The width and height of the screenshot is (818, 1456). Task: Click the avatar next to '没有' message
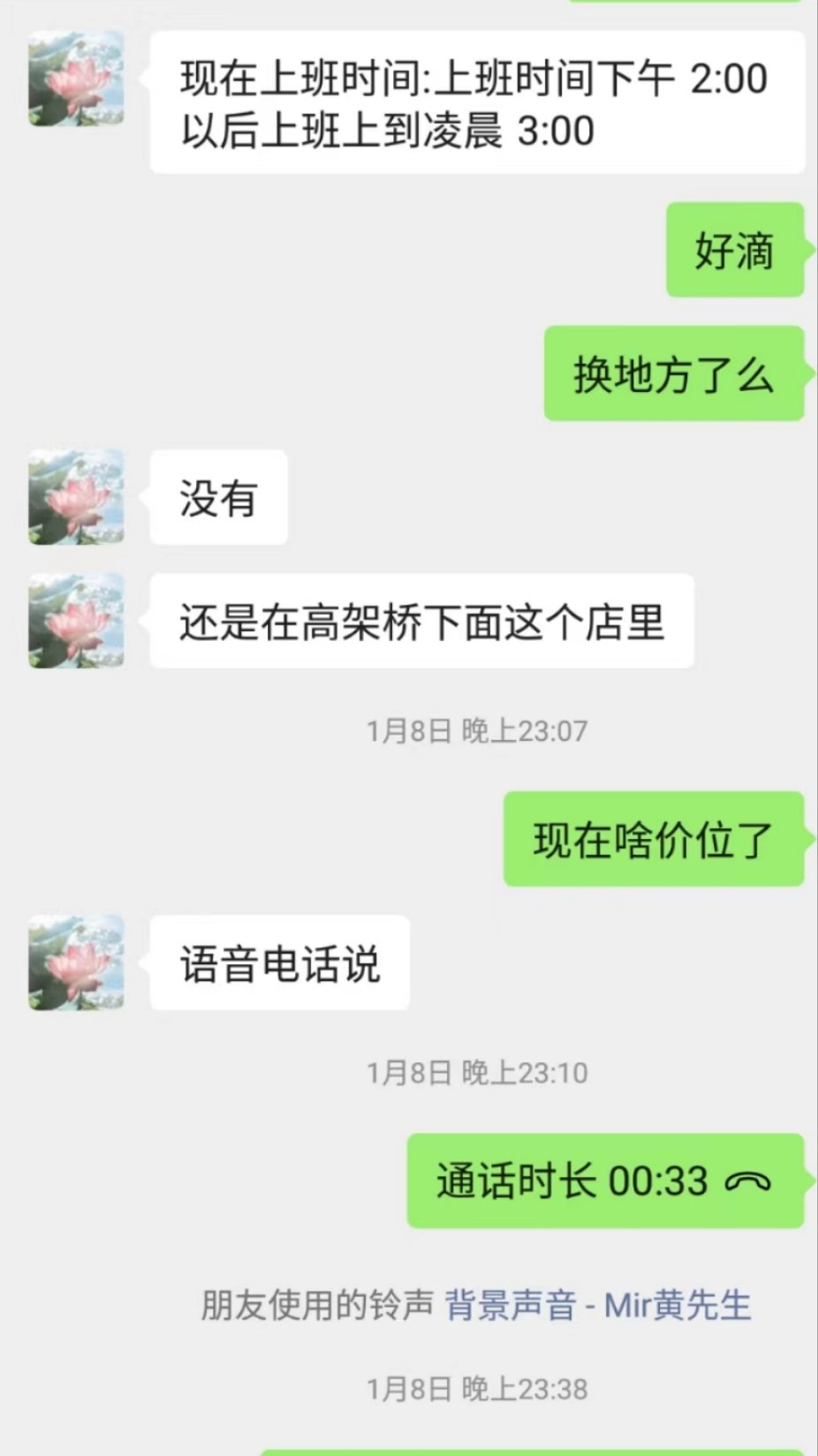pos(76,497)
